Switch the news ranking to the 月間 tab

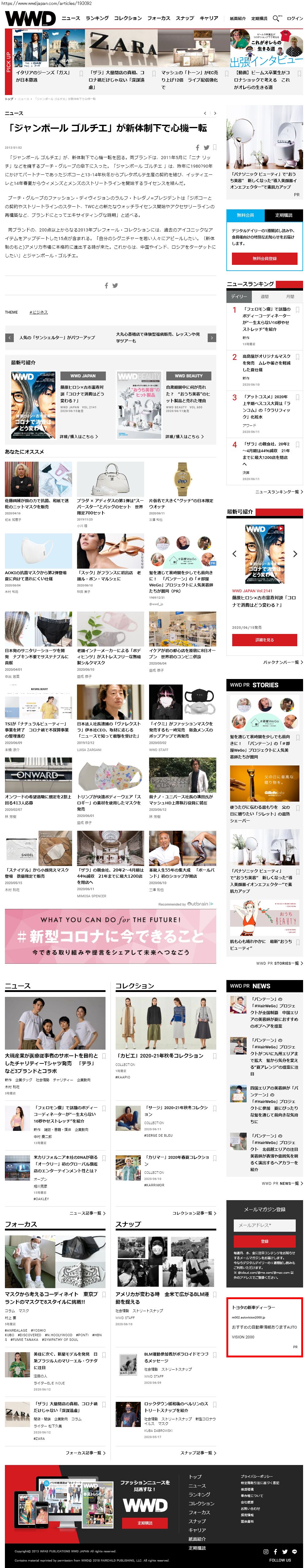290,296
